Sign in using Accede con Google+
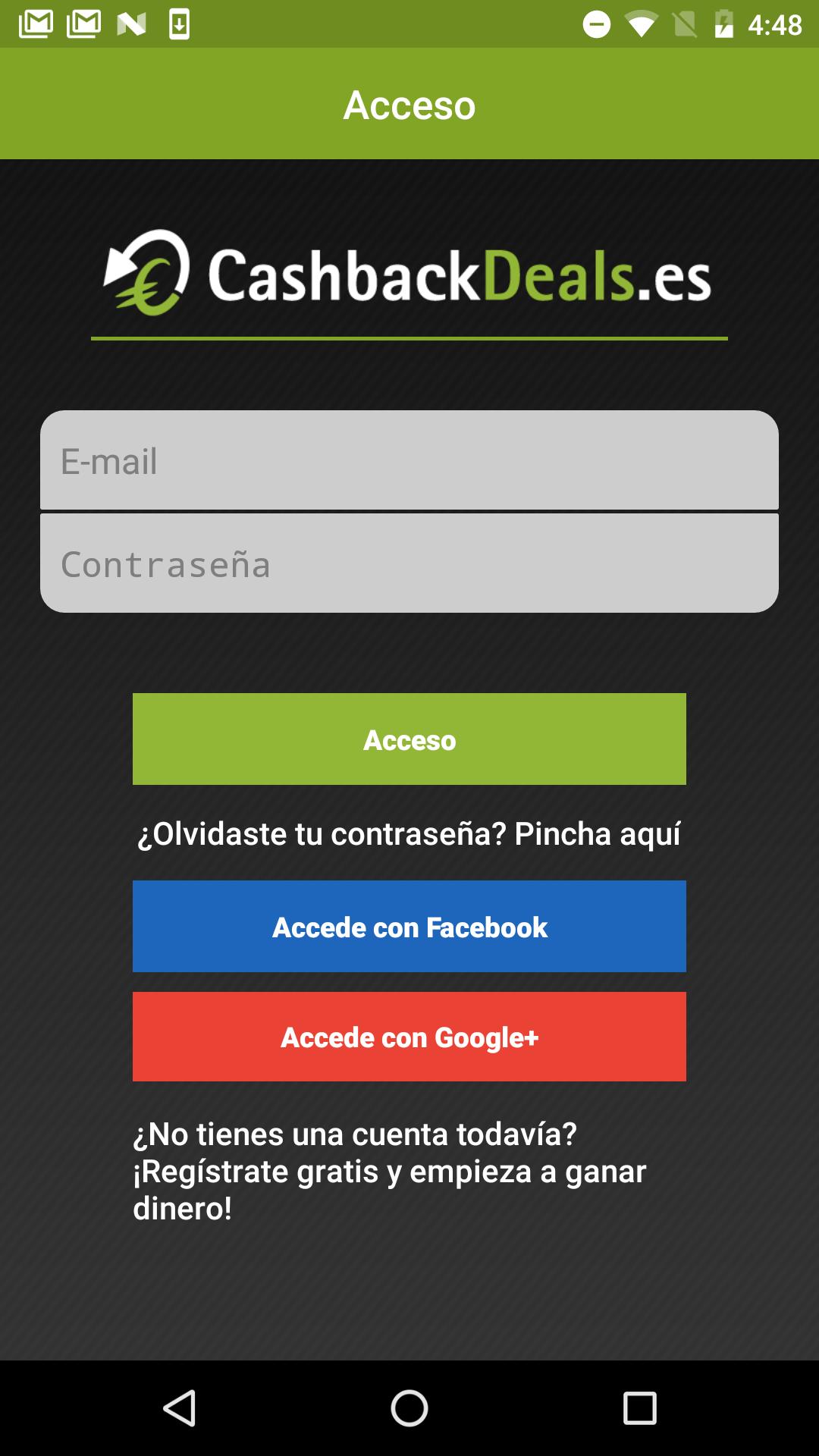This screenshot has width=819, height=1456. pyautogui.click(x=409, y=1037)
